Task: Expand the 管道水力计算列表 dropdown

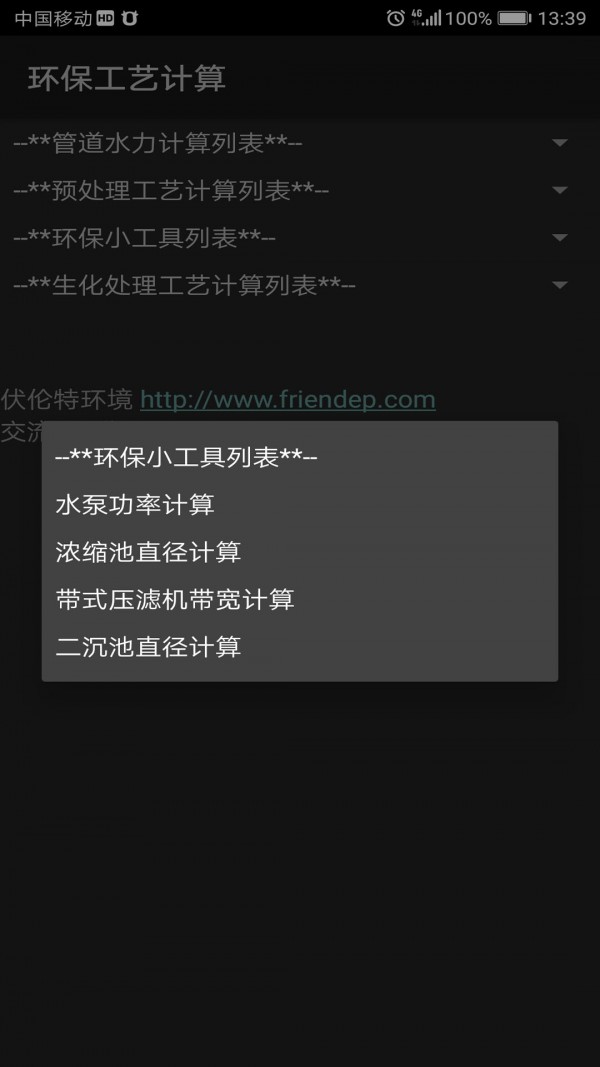Action: [299, 143]
